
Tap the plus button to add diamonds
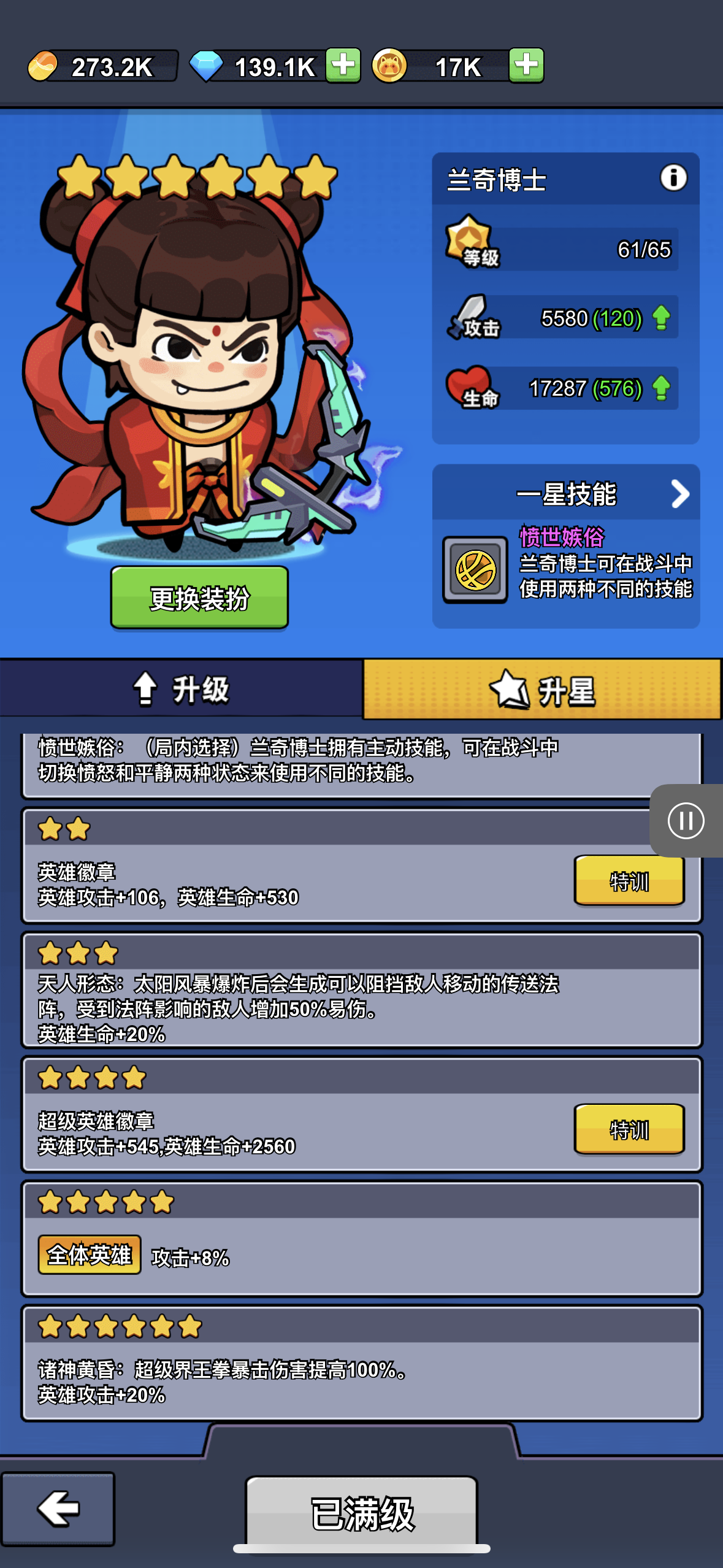(343, 66)
